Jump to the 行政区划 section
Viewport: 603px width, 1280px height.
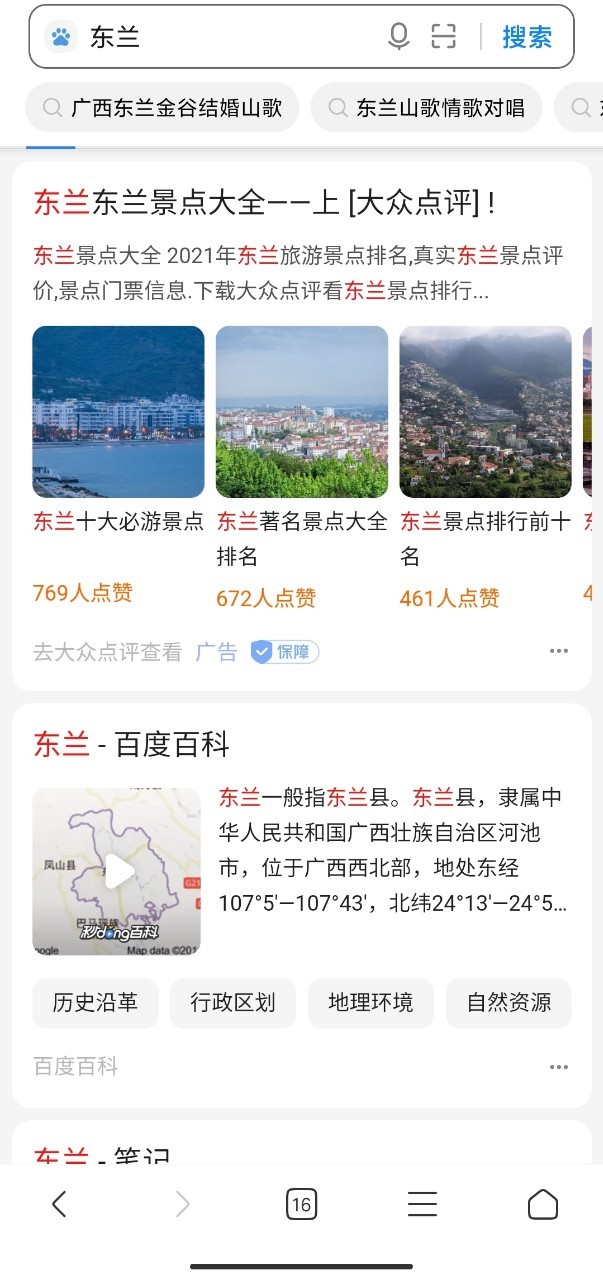pyautogui.click(x=233, y=1002)
